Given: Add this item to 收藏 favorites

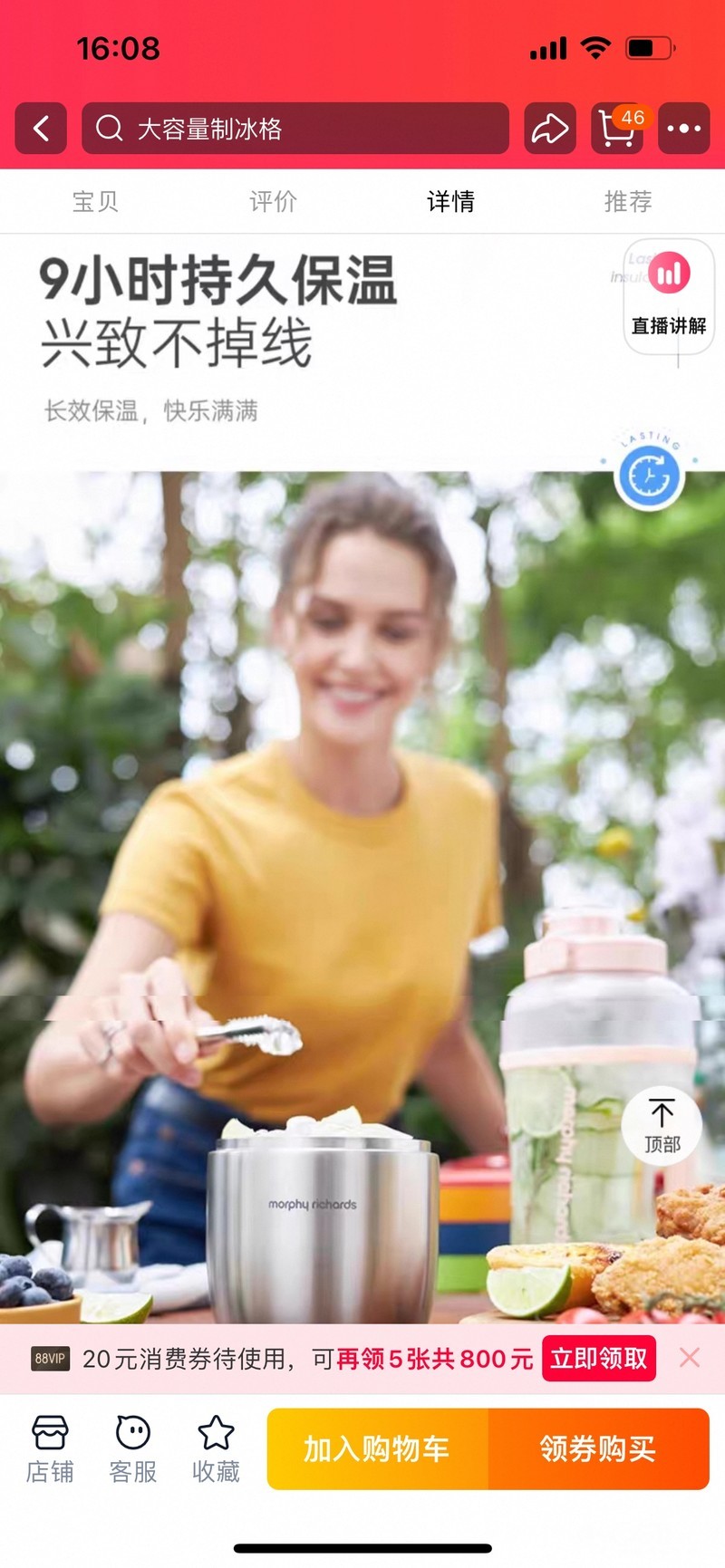Looking at the screenshot, I should [216, 1448].
